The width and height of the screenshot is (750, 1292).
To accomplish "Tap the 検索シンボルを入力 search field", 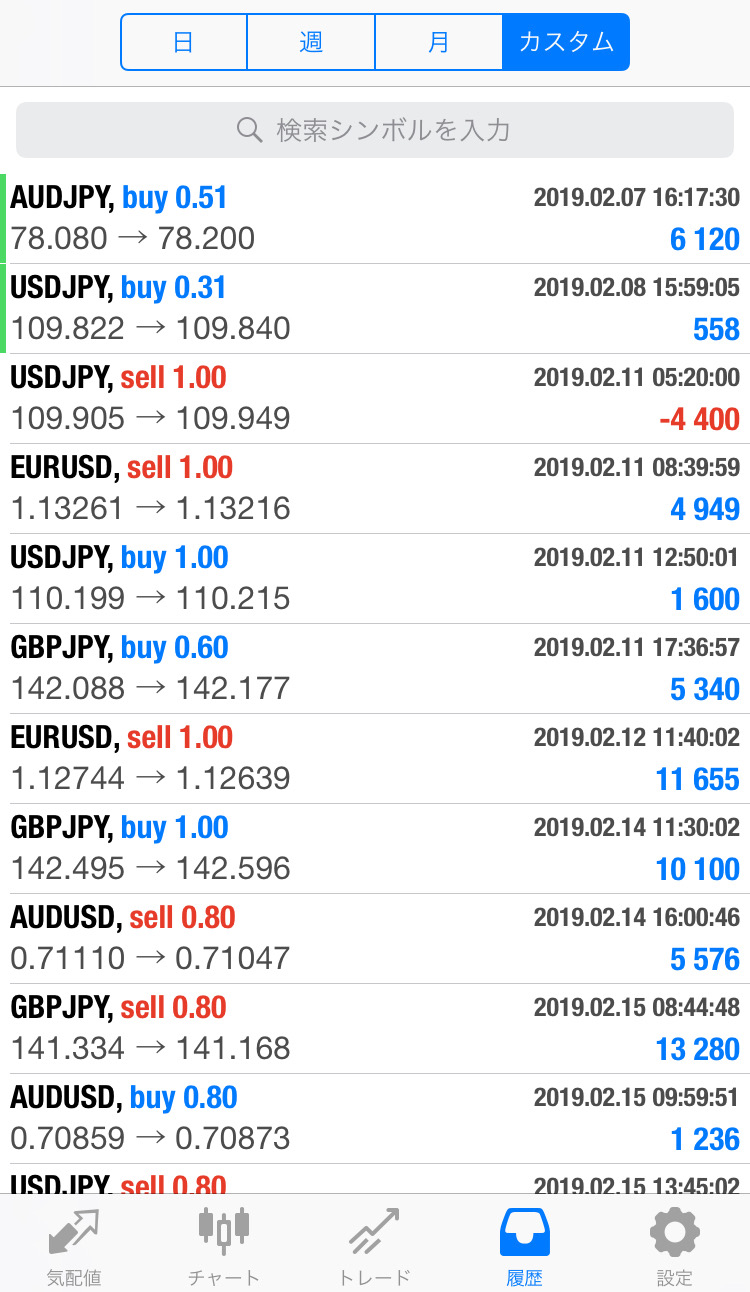I will pyautogui.click(x=375, y=130).
